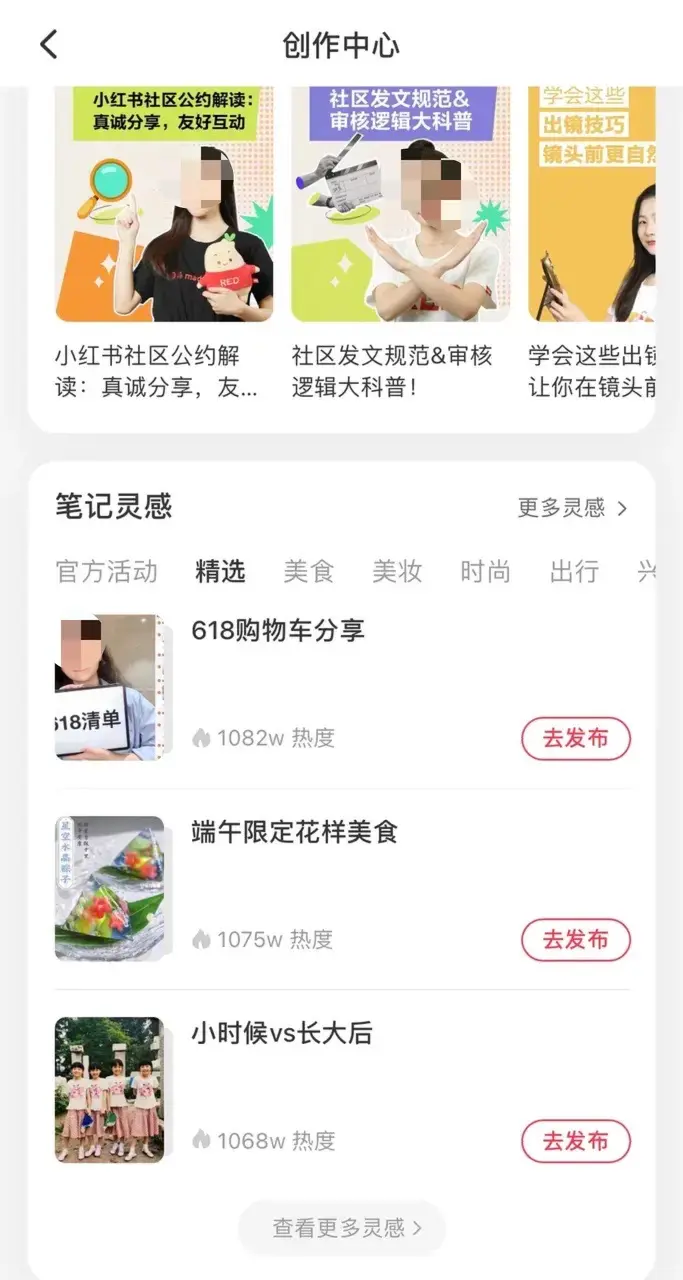Tap 去发布 for 端午限定花样美食
The width and height of the screenshot is (683, 1280).
point(575,940)
